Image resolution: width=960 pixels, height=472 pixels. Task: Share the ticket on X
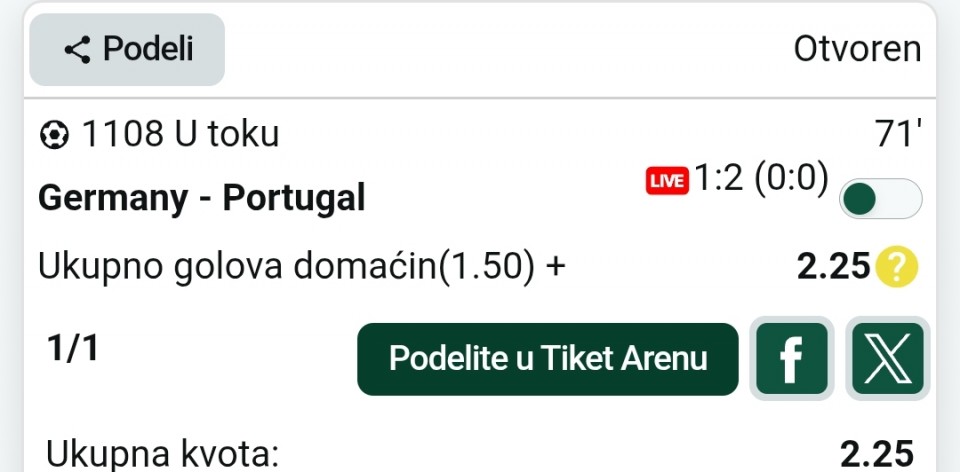(887, 359)
